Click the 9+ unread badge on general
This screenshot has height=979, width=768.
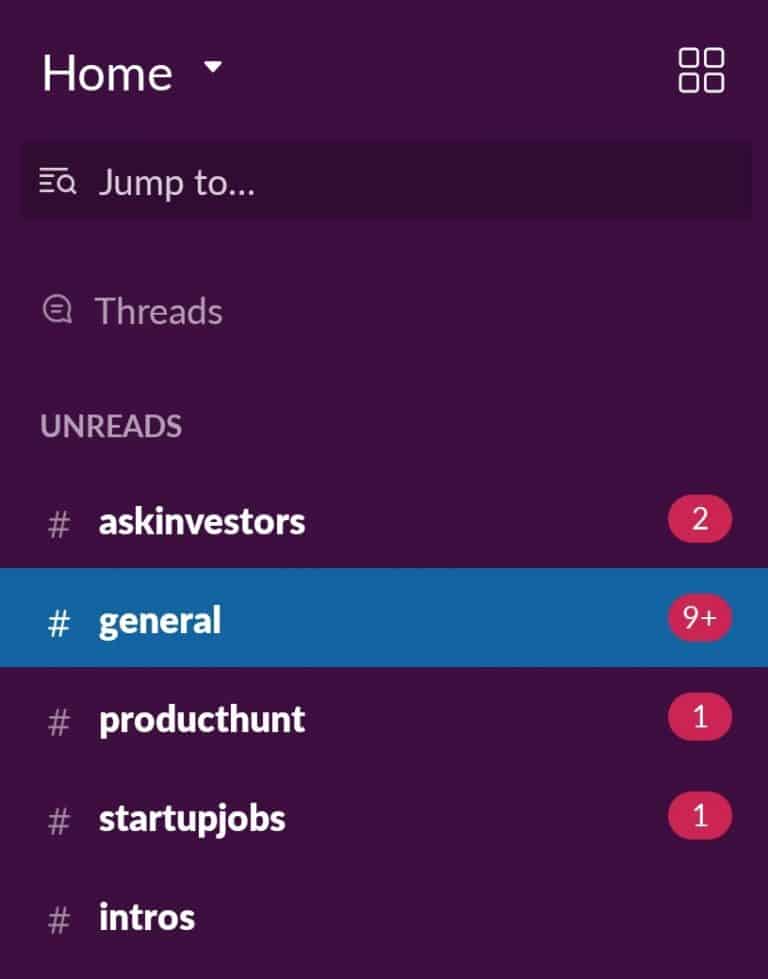(698, 618)
